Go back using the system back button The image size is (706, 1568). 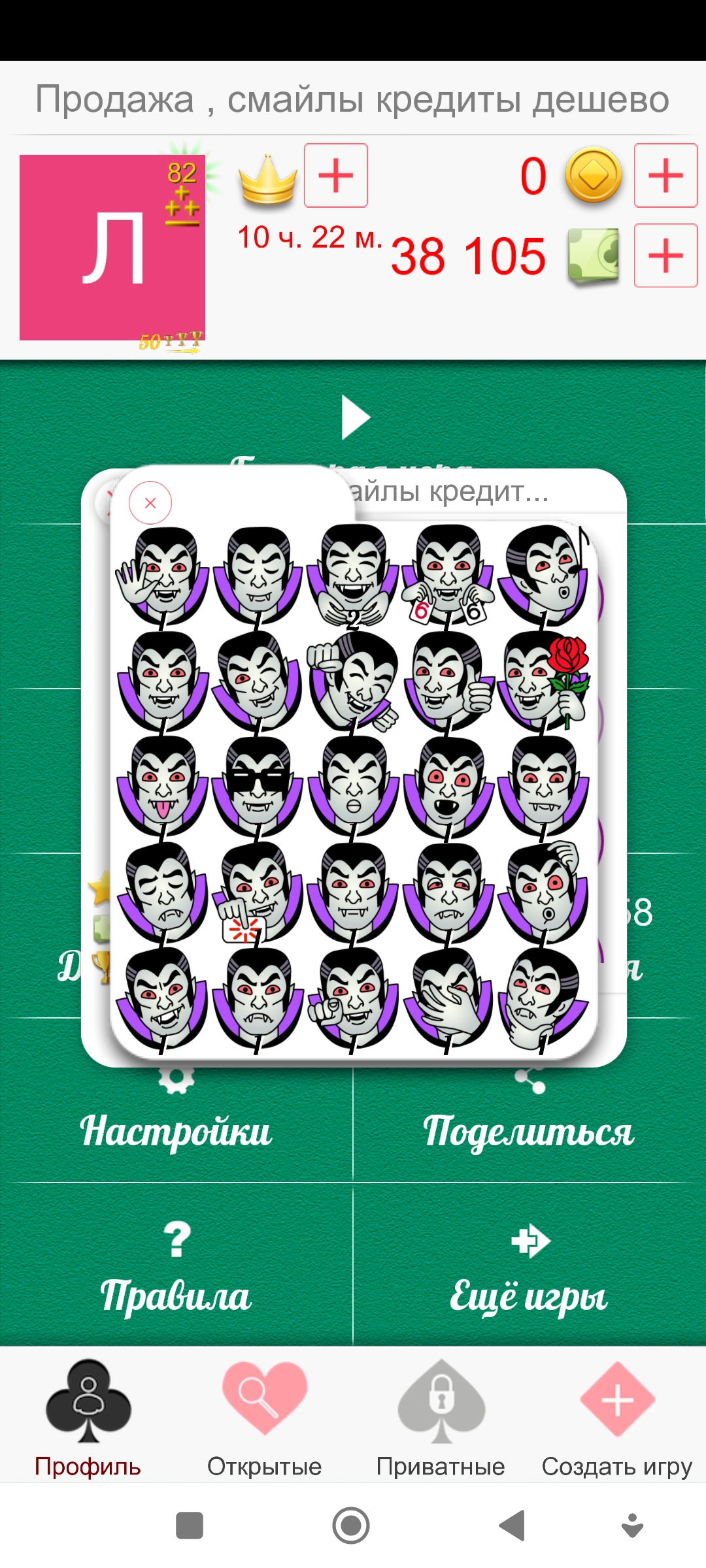point(513,1526)
